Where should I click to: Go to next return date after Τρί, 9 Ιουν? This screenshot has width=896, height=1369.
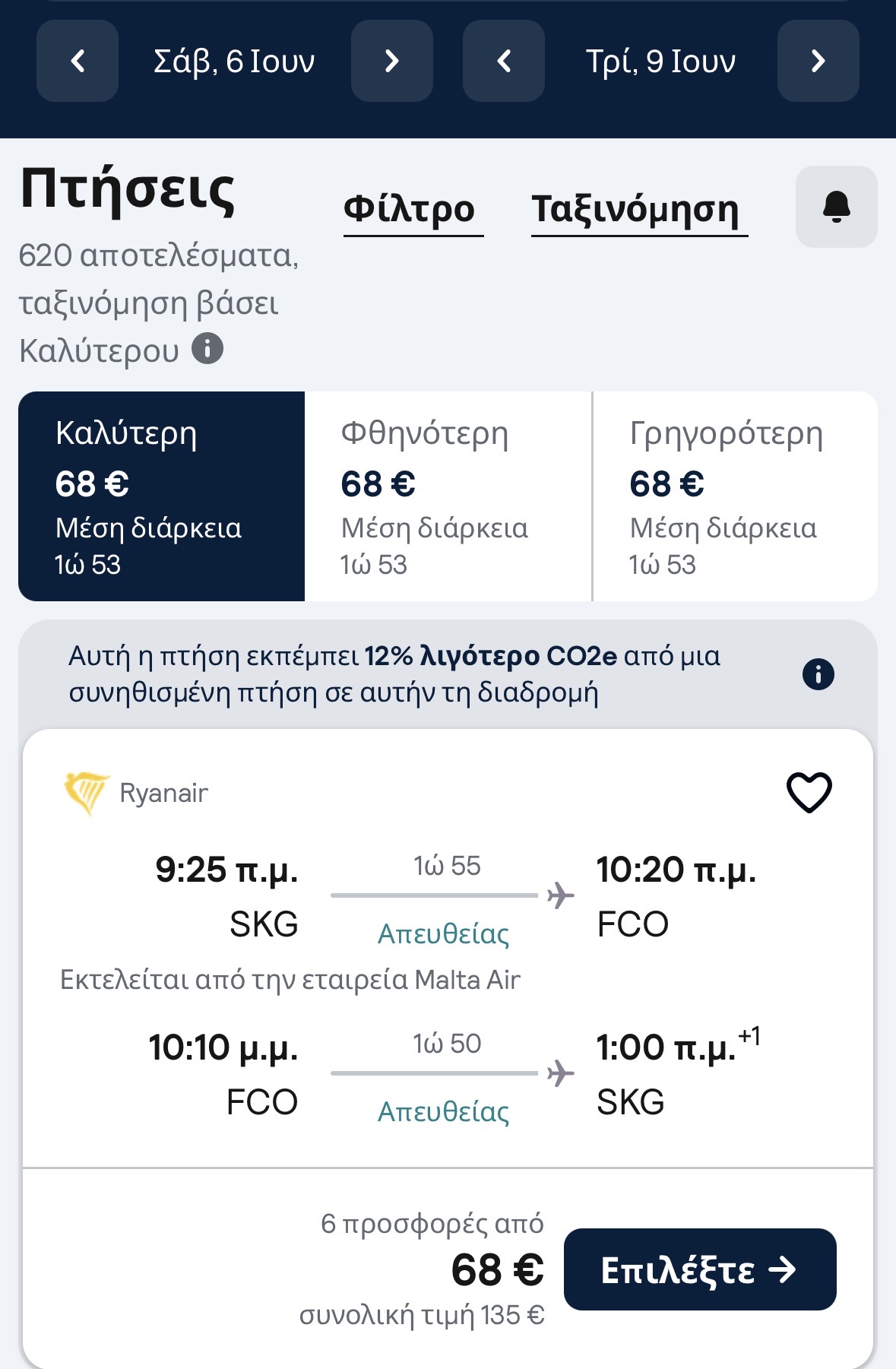coord(818,61)
